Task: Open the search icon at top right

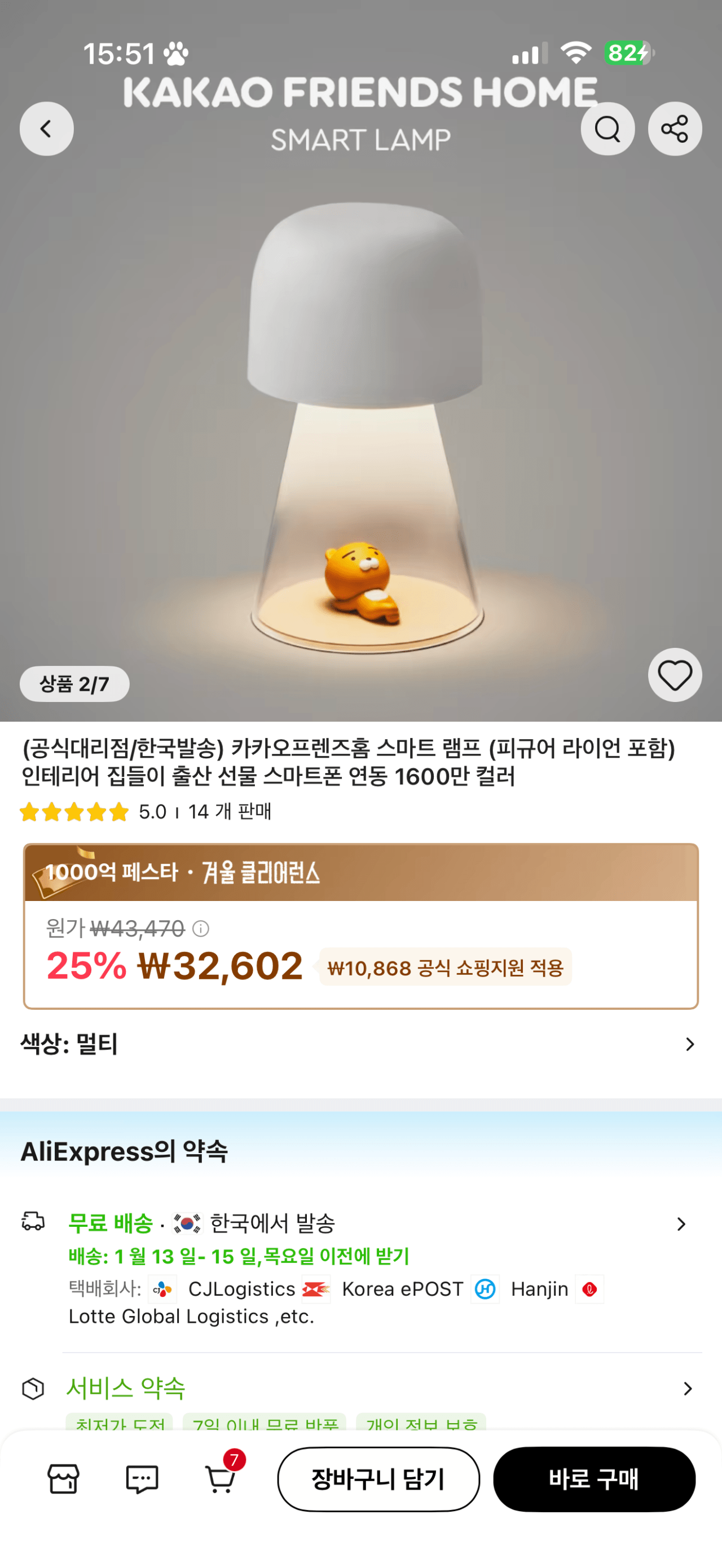Action: click(x=607, y=129)
